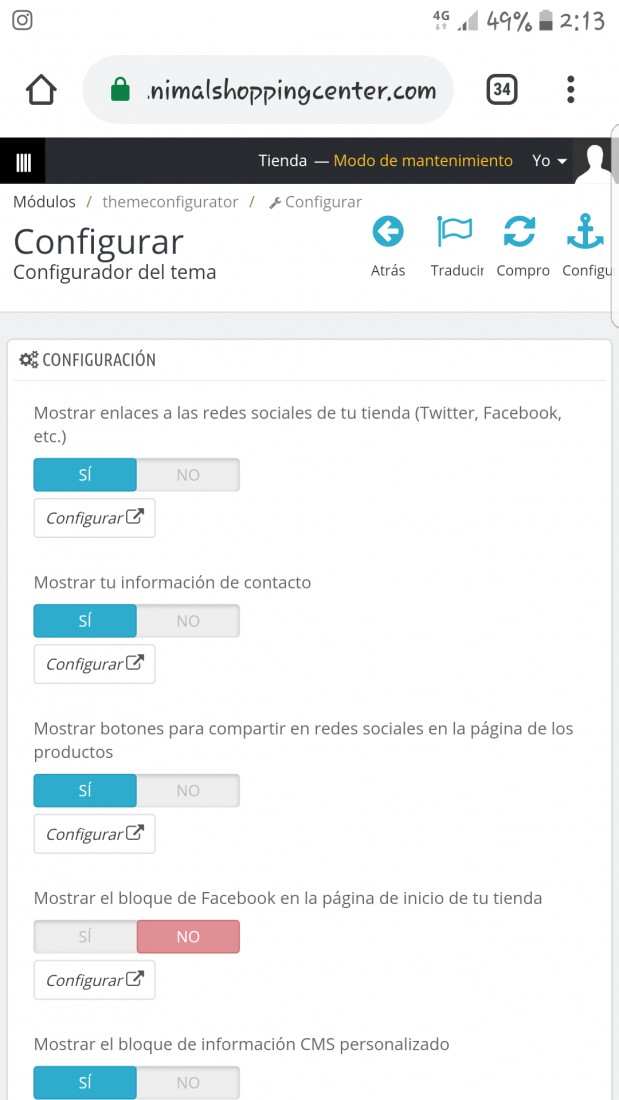Viewport: 619px width, 1100px height.
Task: Open the admin side menu button
Action: coord(23,161)
